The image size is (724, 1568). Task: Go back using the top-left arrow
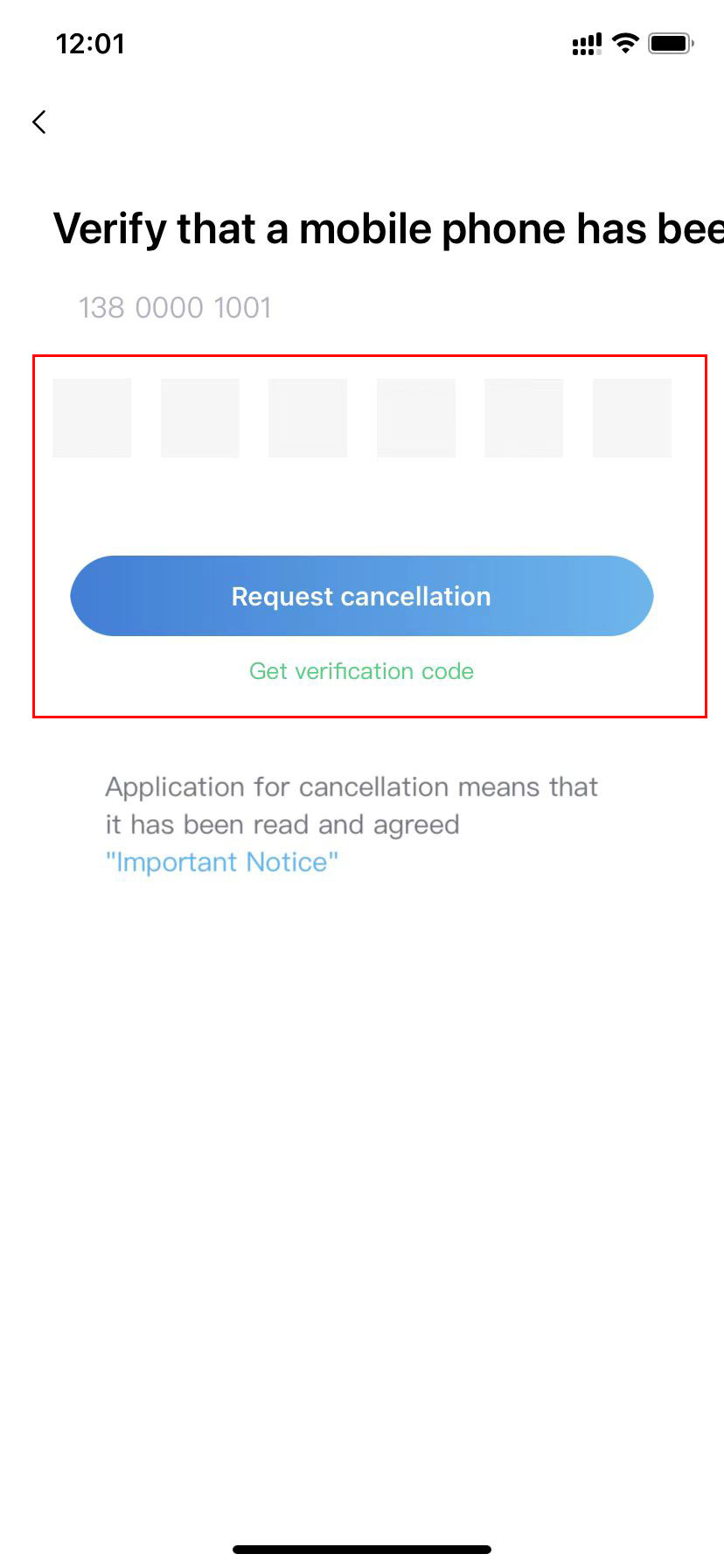38,122
